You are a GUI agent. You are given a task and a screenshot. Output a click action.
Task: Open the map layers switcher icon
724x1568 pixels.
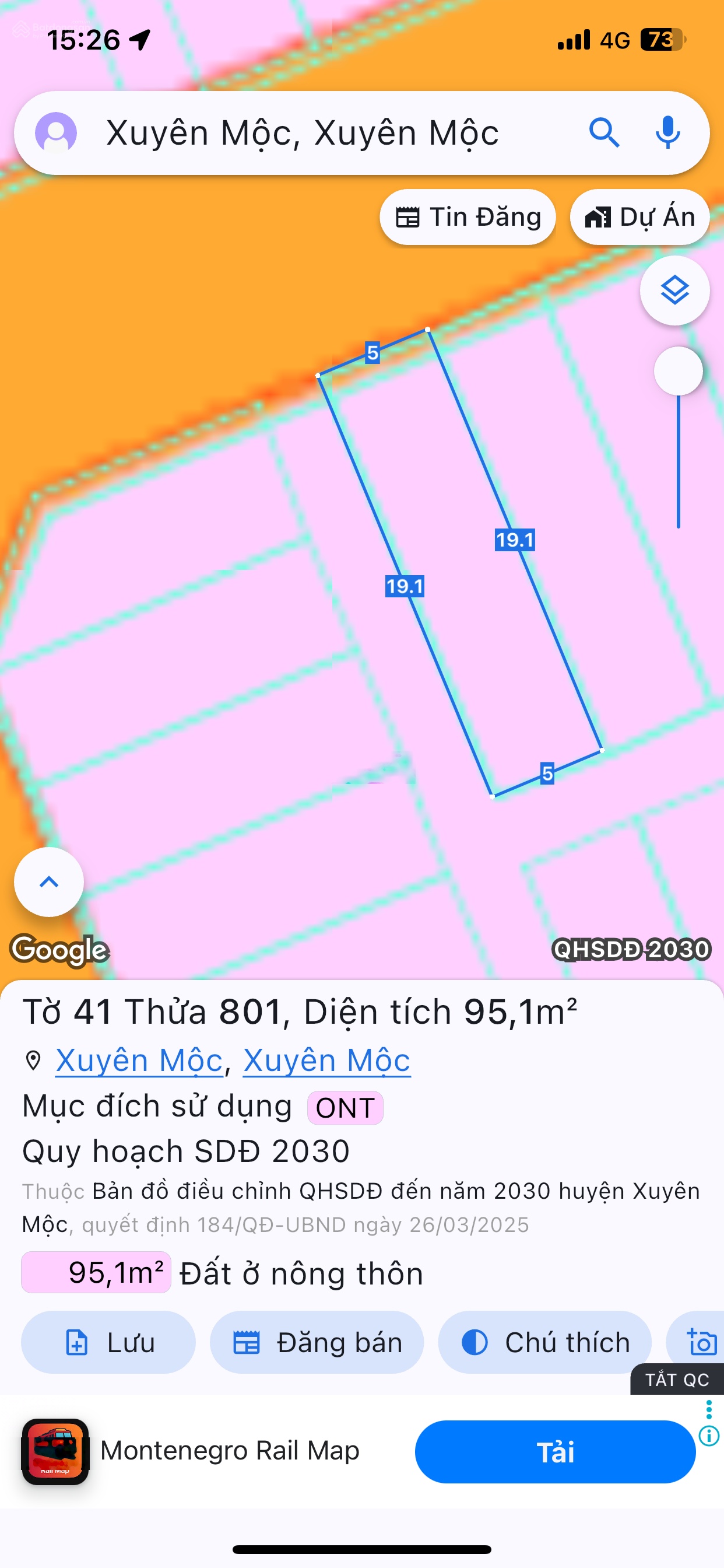click(x=674, y=290)
